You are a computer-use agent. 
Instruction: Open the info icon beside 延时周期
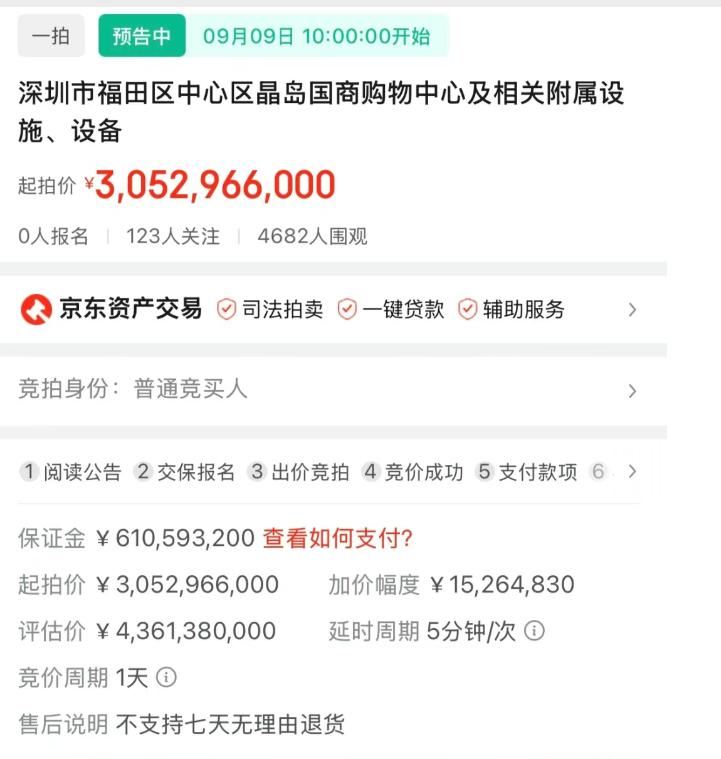[535, 632]
